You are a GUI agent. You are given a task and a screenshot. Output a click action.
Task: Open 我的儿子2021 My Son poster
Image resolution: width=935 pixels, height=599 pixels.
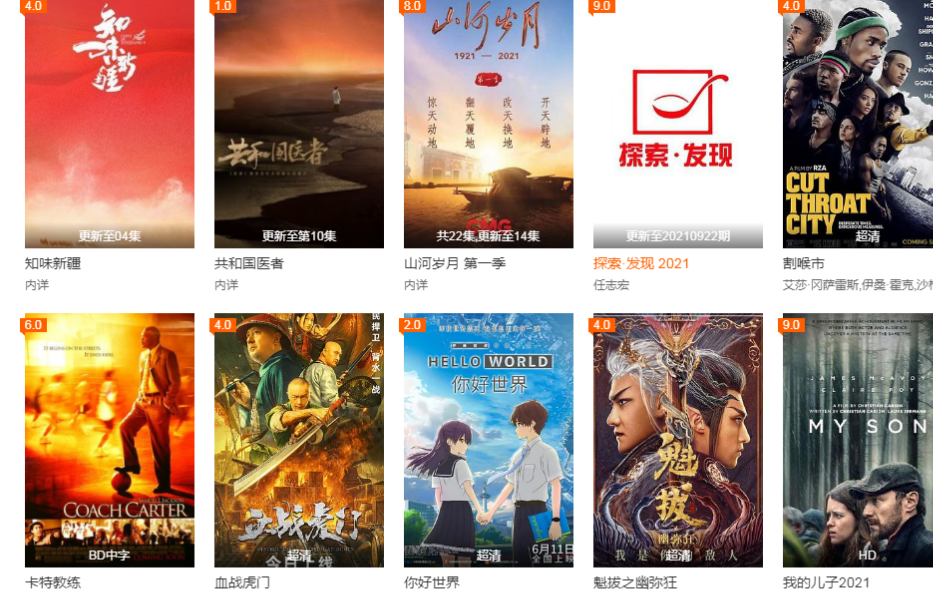coord(857,440)
